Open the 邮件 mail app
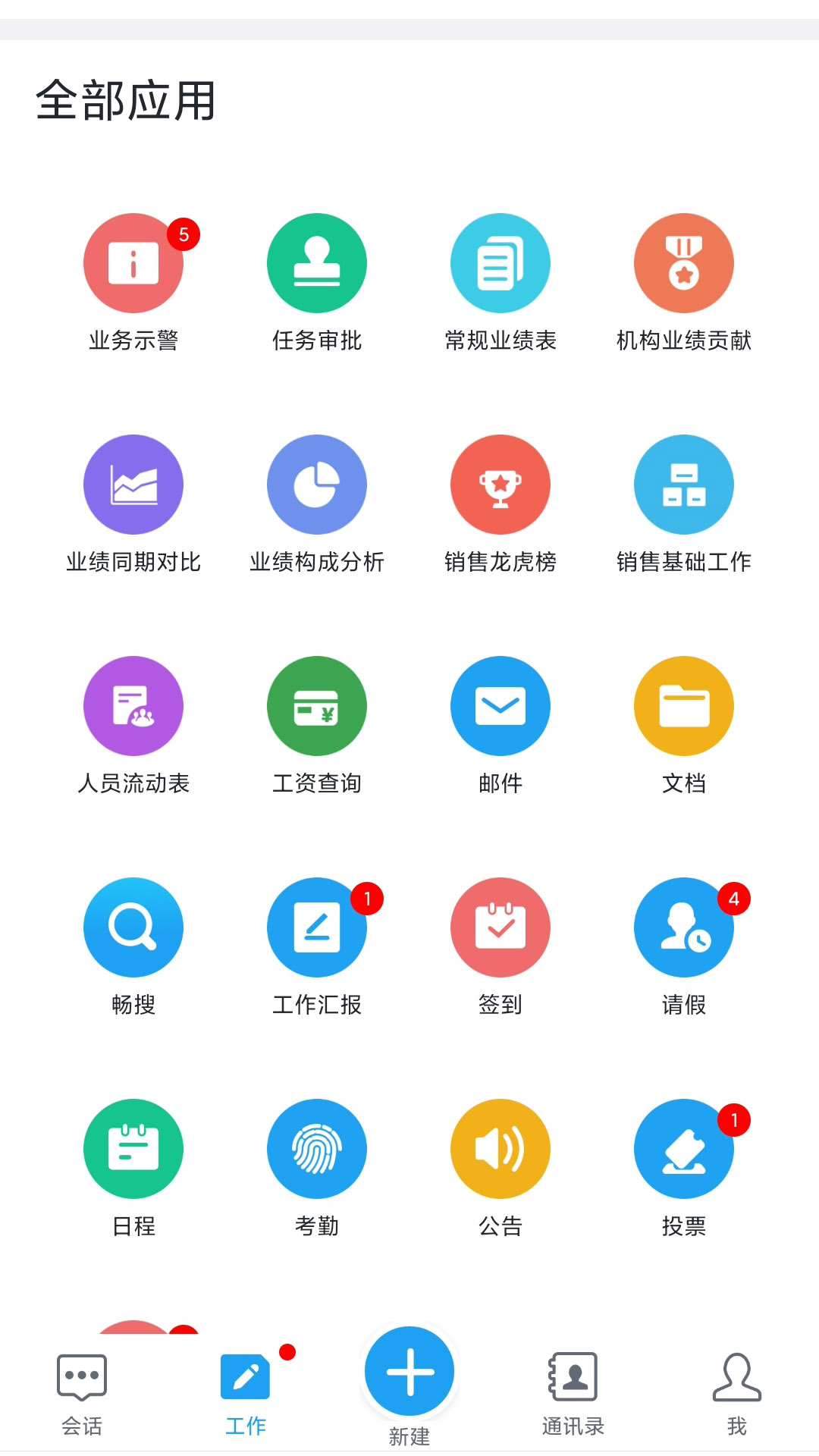 (500, 705)
